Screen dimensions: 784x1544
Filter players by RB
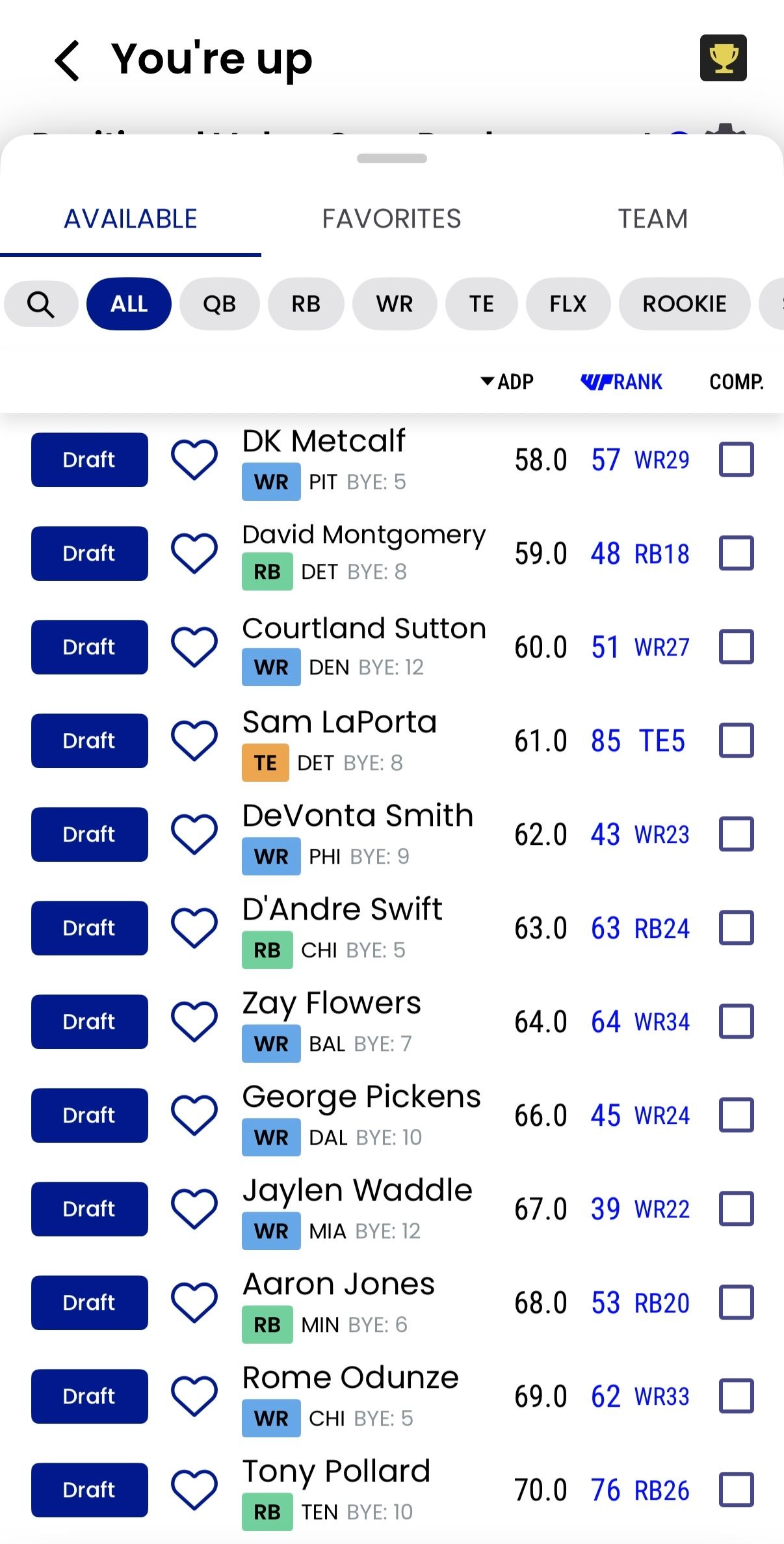click(x=306, y=304)
